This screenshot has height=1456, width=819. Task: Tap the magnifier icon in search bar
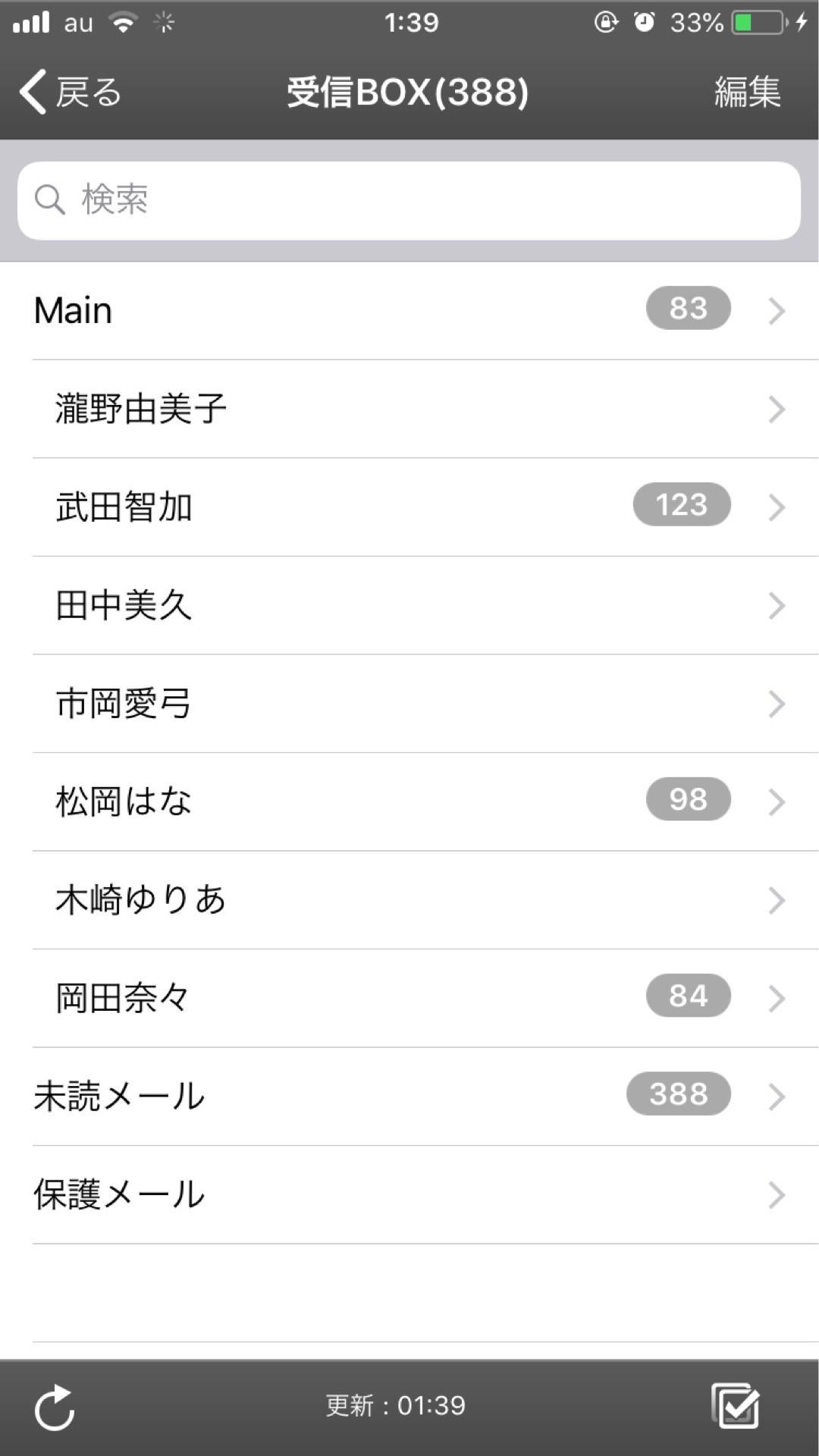pyautogui.click(x=48, y=199)
